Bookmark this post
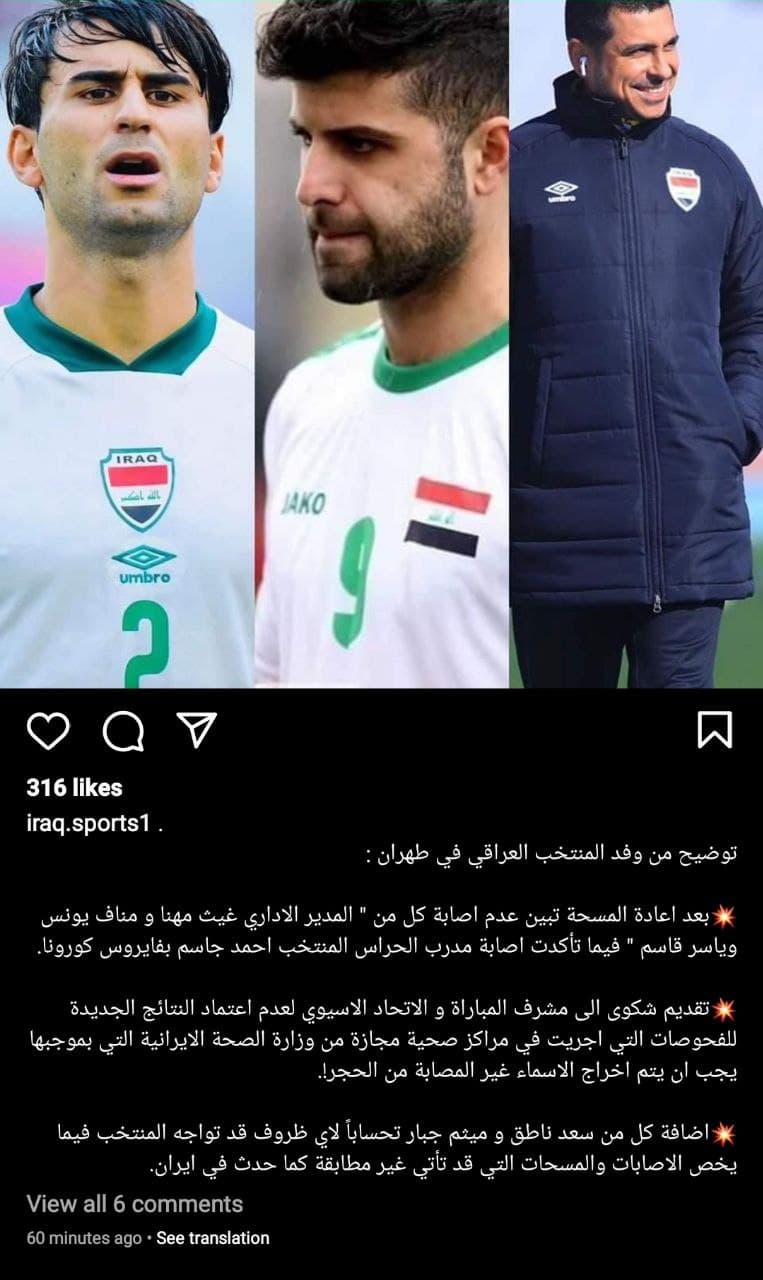Viewport: 763px width, 1280px height. (714, 731)
